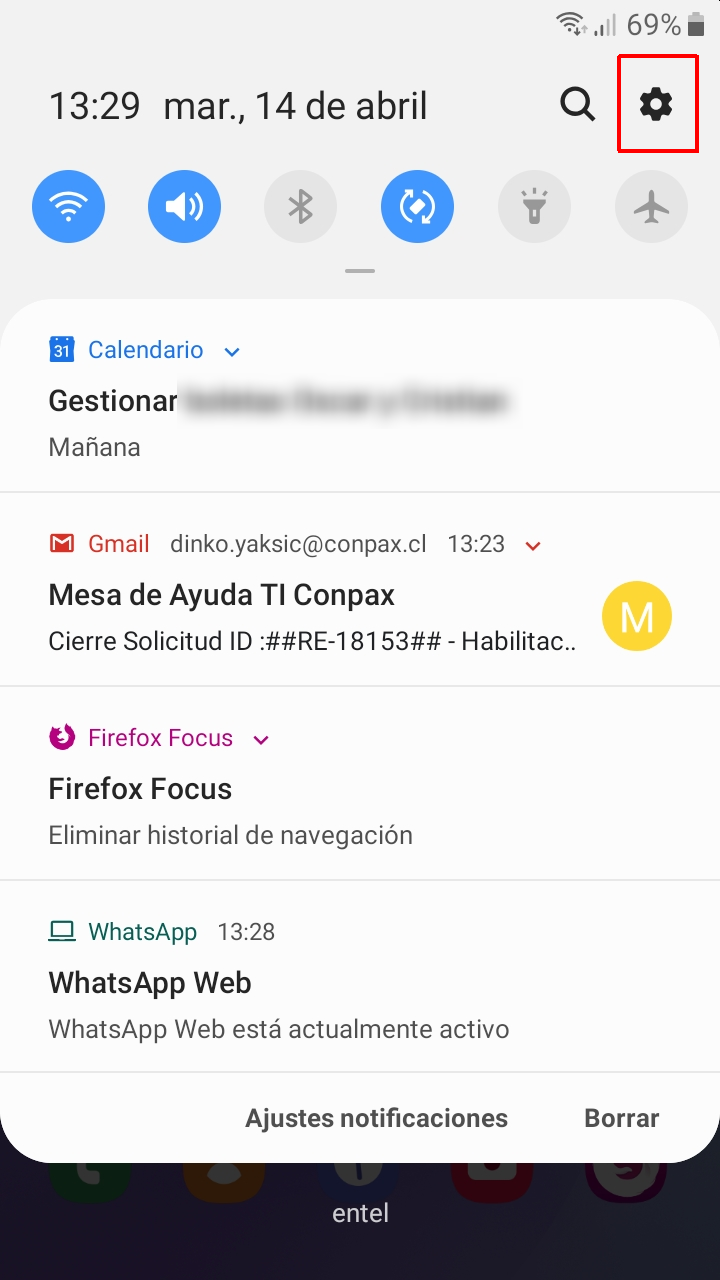
Task: Switch on the flashlight
Action: pyautogui.click(x=534, y=207)
